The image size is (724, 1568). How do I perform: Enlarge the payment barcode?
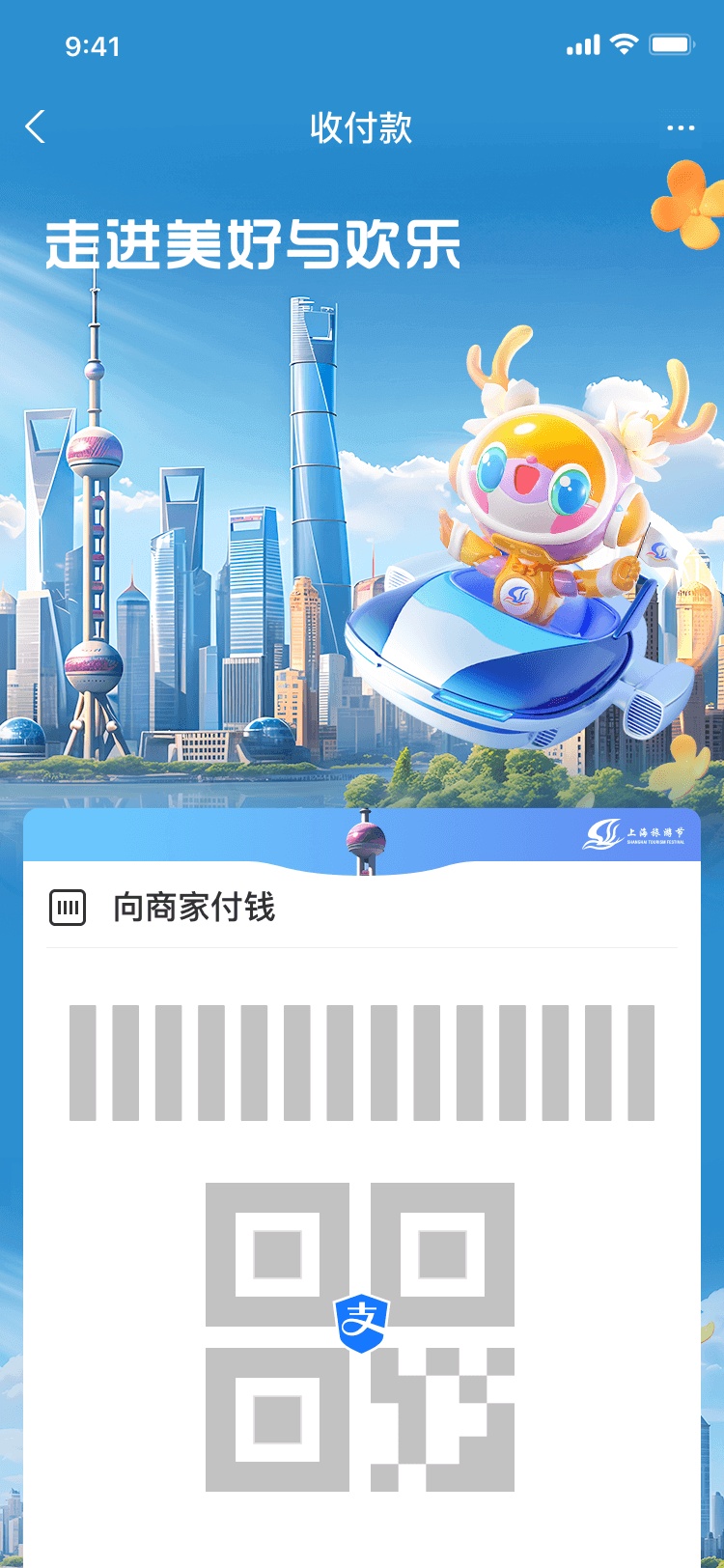(x=362, y=1062)
